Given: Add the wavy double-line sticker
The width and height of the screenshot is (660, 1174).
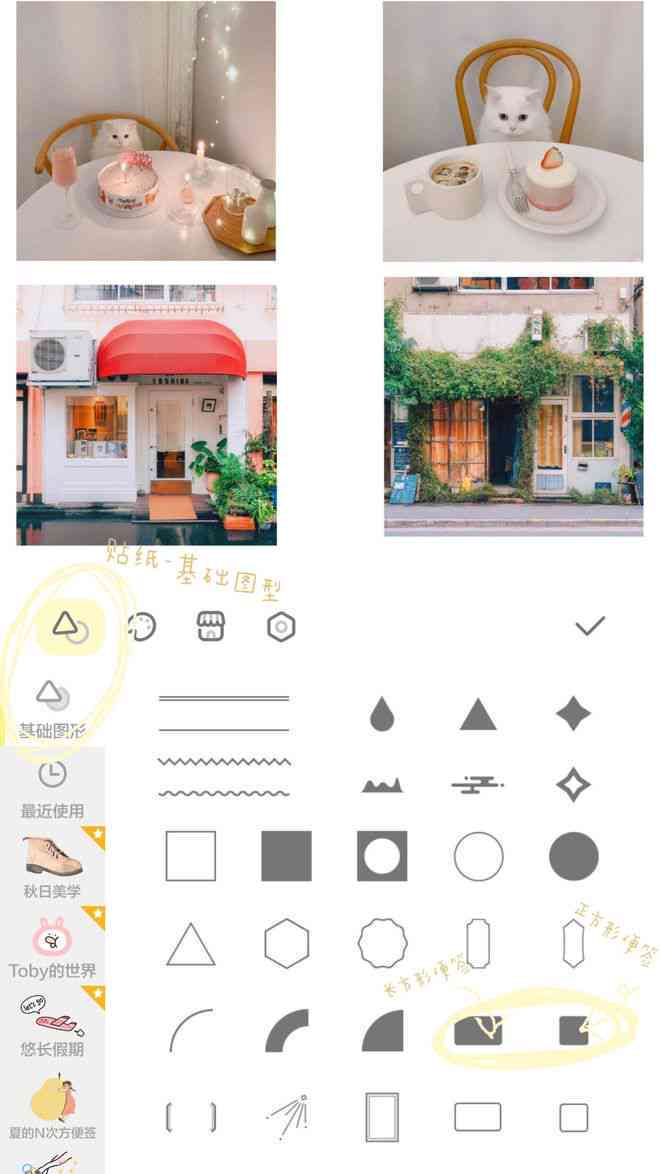Looking at the screenshot, I should pyautogui.click(x=224, y=777).
